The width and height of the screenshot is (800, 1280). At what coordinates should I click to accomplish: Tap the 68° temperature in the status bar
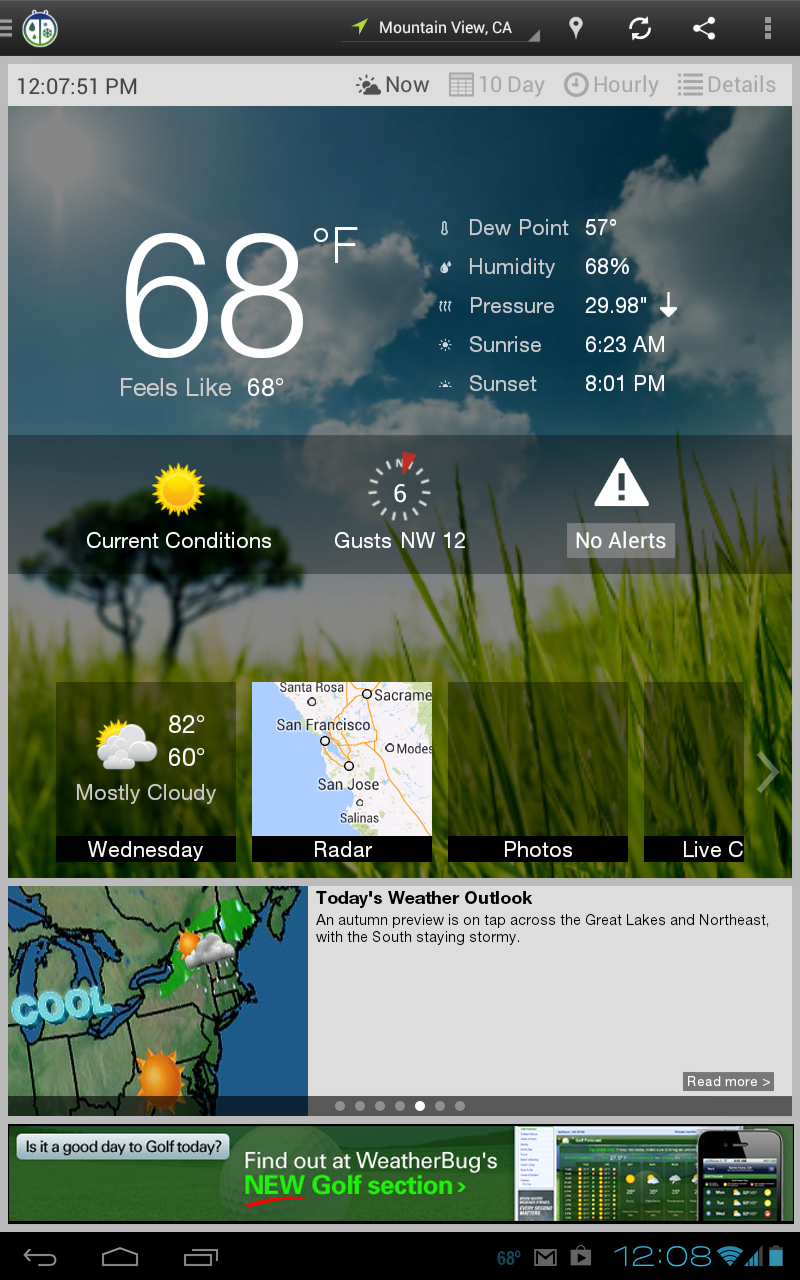pyautogui.click(x=508, y=1257)
